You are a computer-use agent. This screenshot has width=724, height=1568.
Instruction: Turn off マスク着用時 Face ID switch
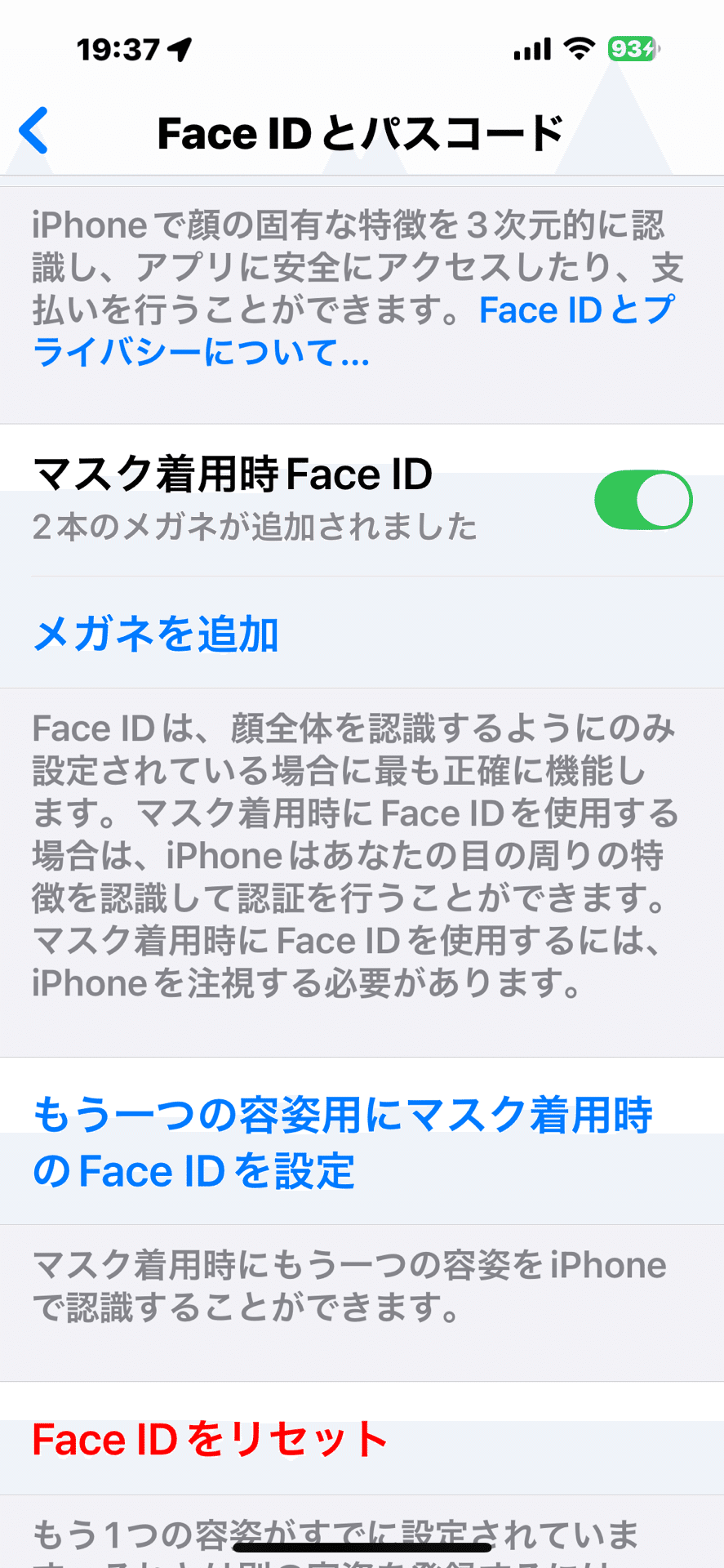coord(643,500)
